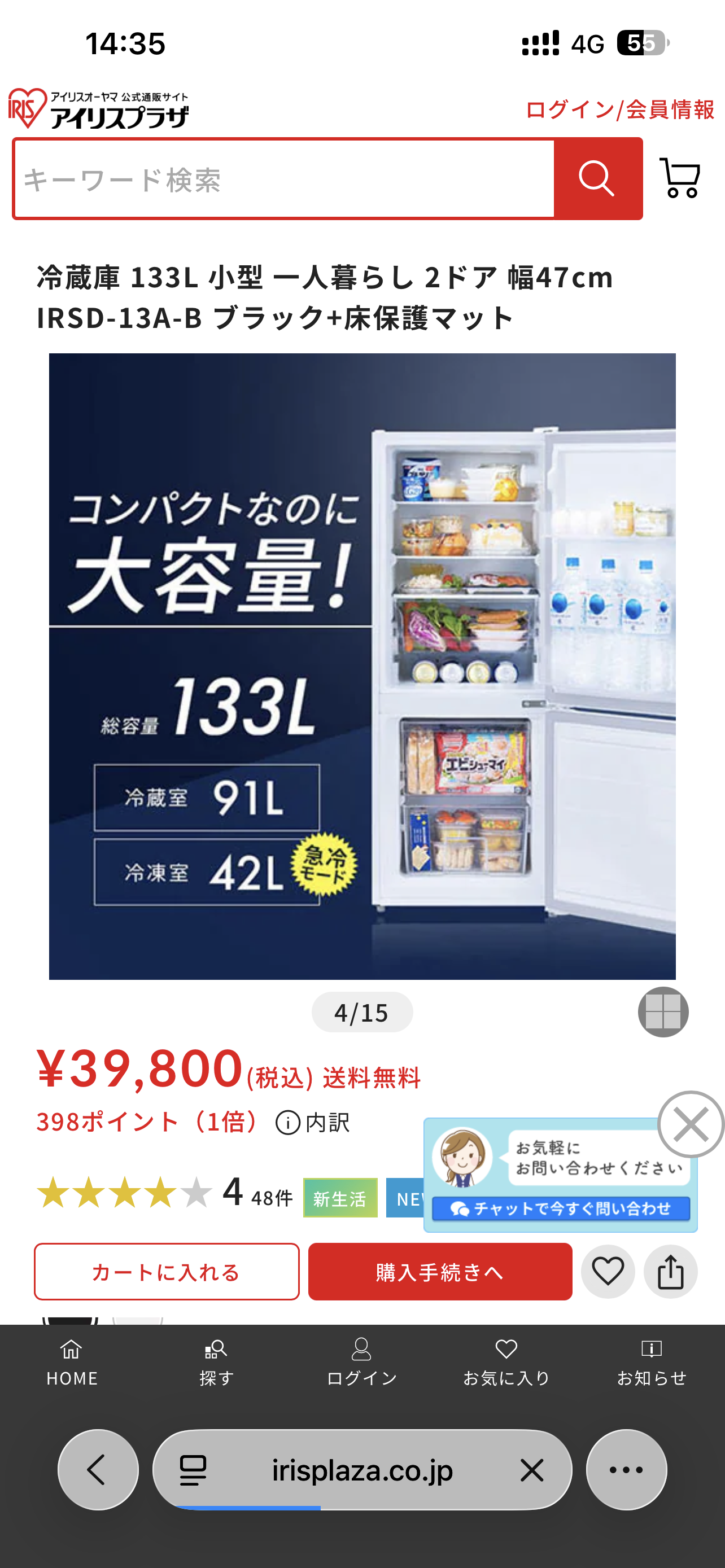This screenshot has width=725, height=1568.
Task: Proceed with 購入手続きへ
Action: (x=439, y=1272)
